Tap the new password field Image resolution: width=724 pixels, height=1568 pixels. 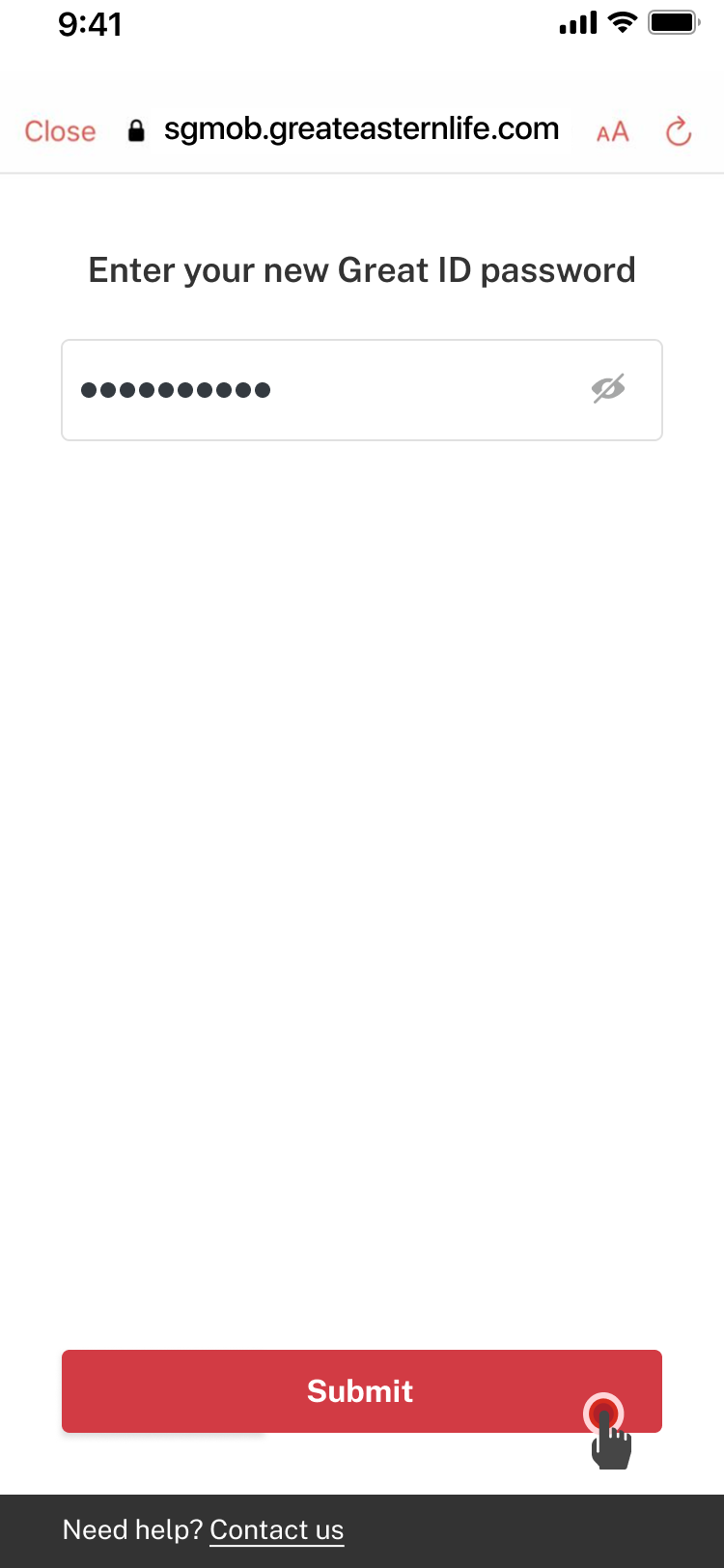tap(362, 390)
